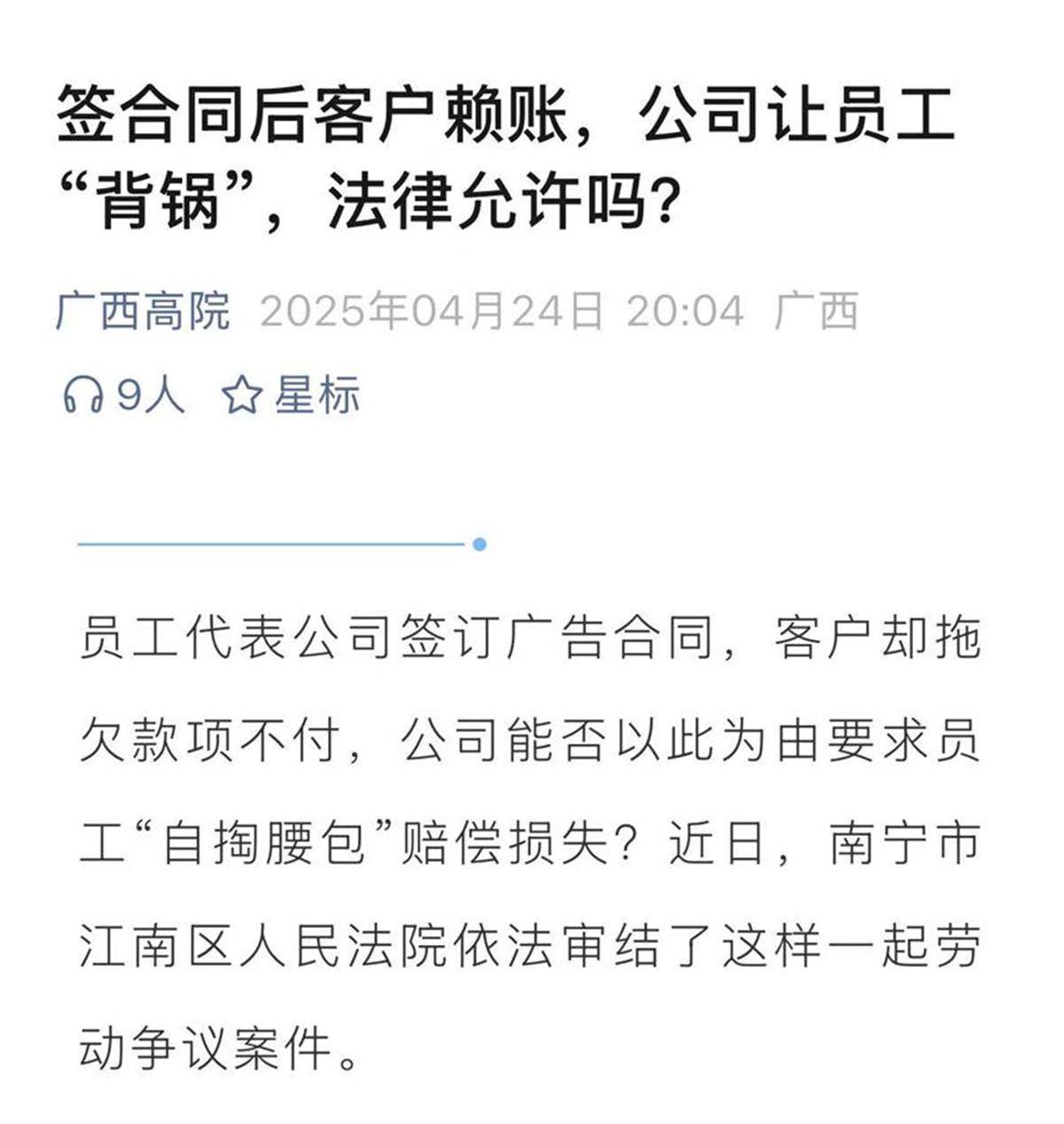Open the 广西高院 account page

click(x=143, y=312)
